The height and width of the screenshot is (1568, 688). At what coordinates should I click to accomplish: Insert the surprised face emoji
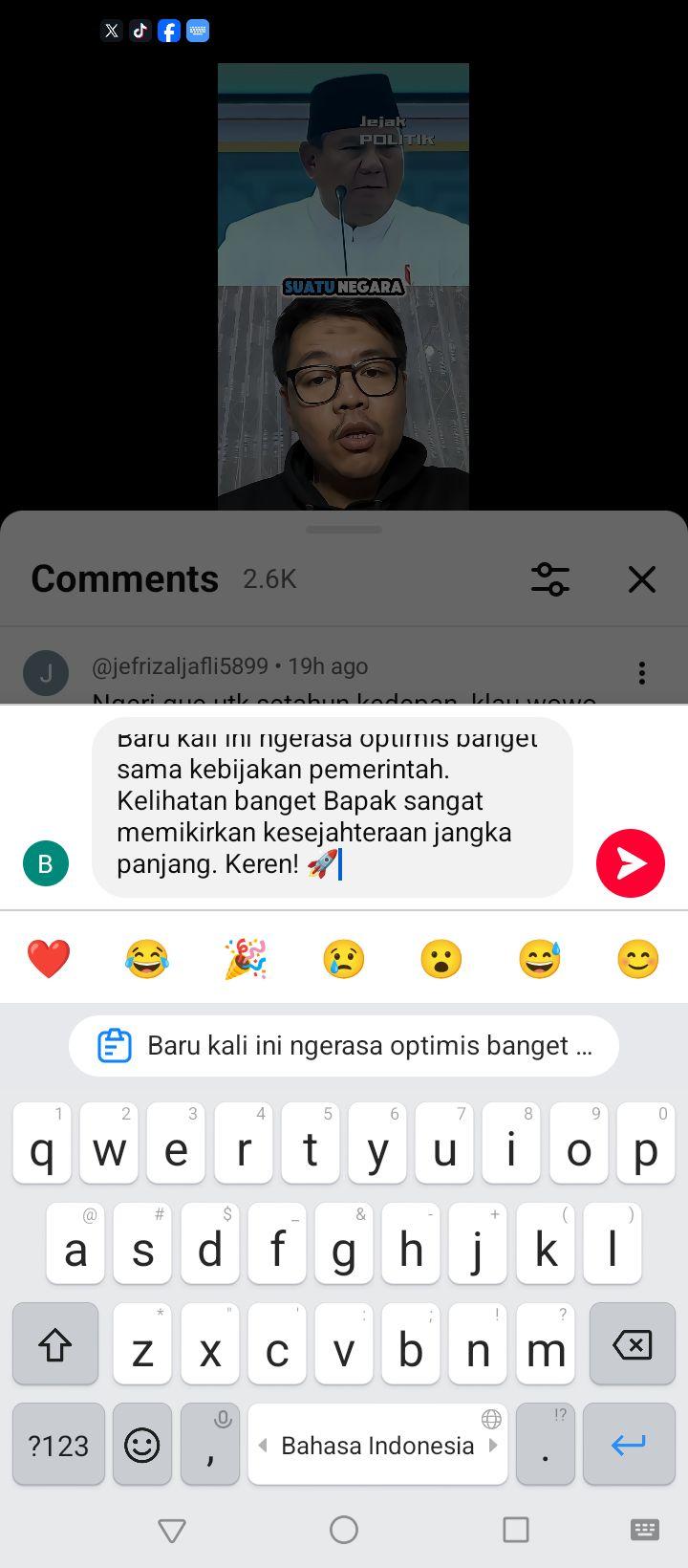[x=441, y=958]
